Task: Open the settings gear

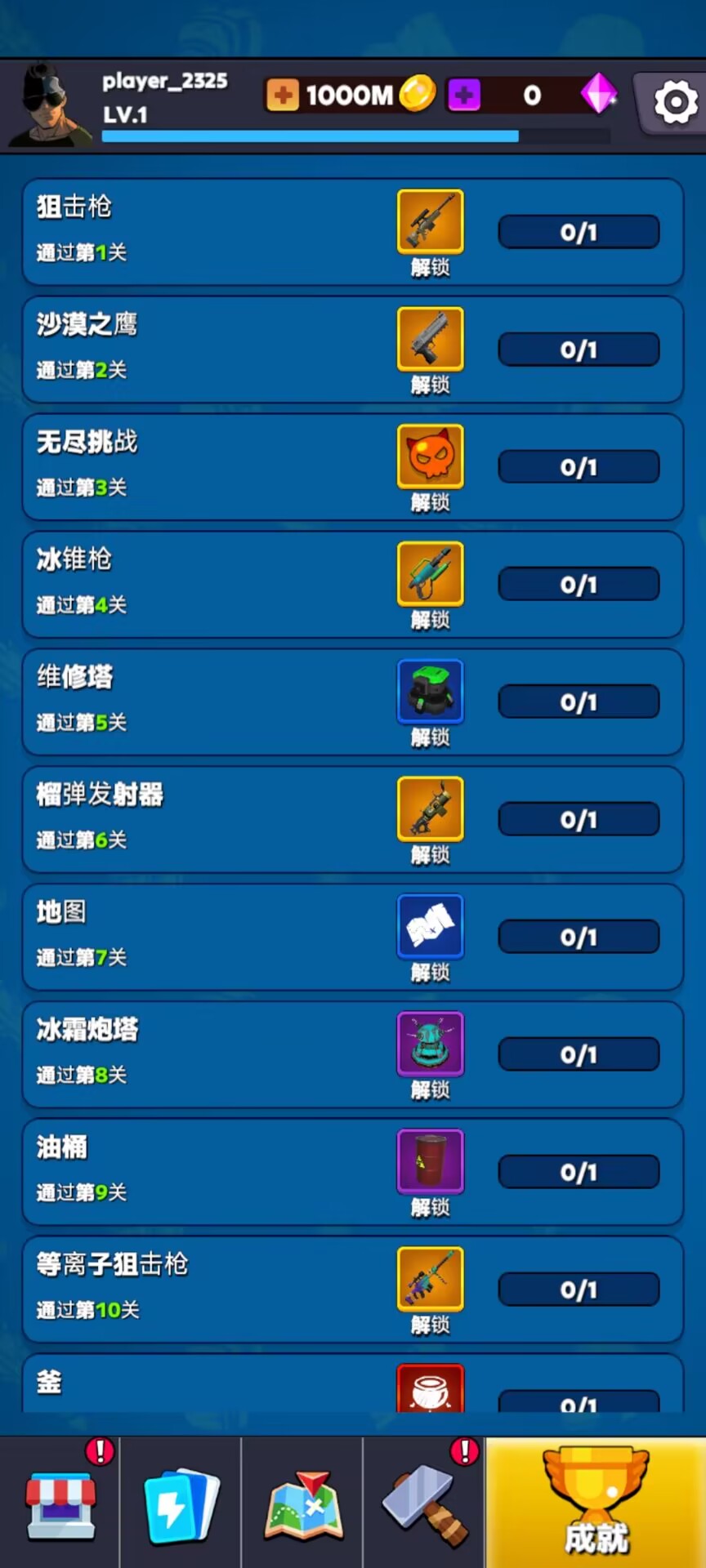Action: (675, 103)
